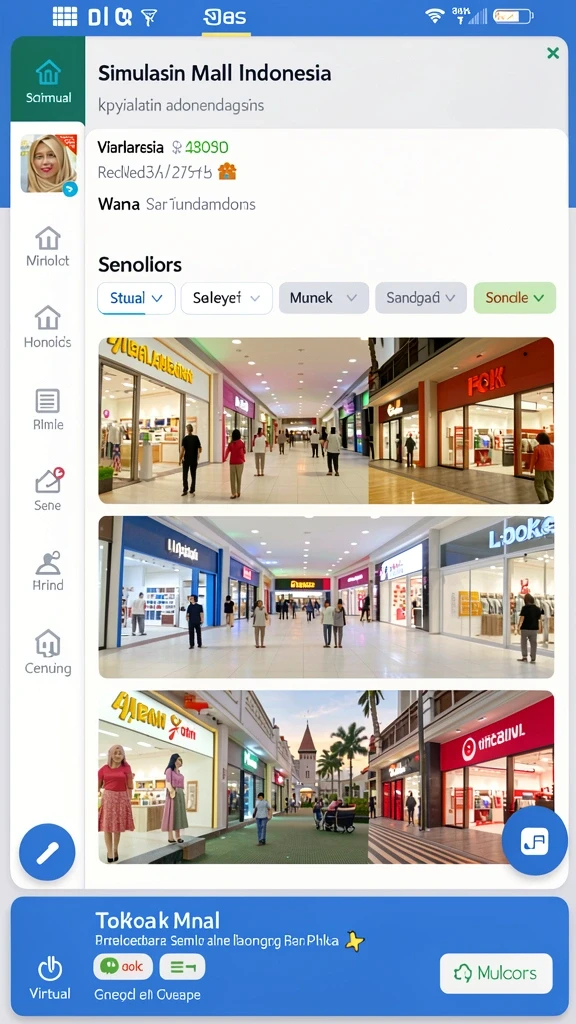Open the Cenung sidebar item
This screenshot has height=1024, width=576.
point(48,652)
